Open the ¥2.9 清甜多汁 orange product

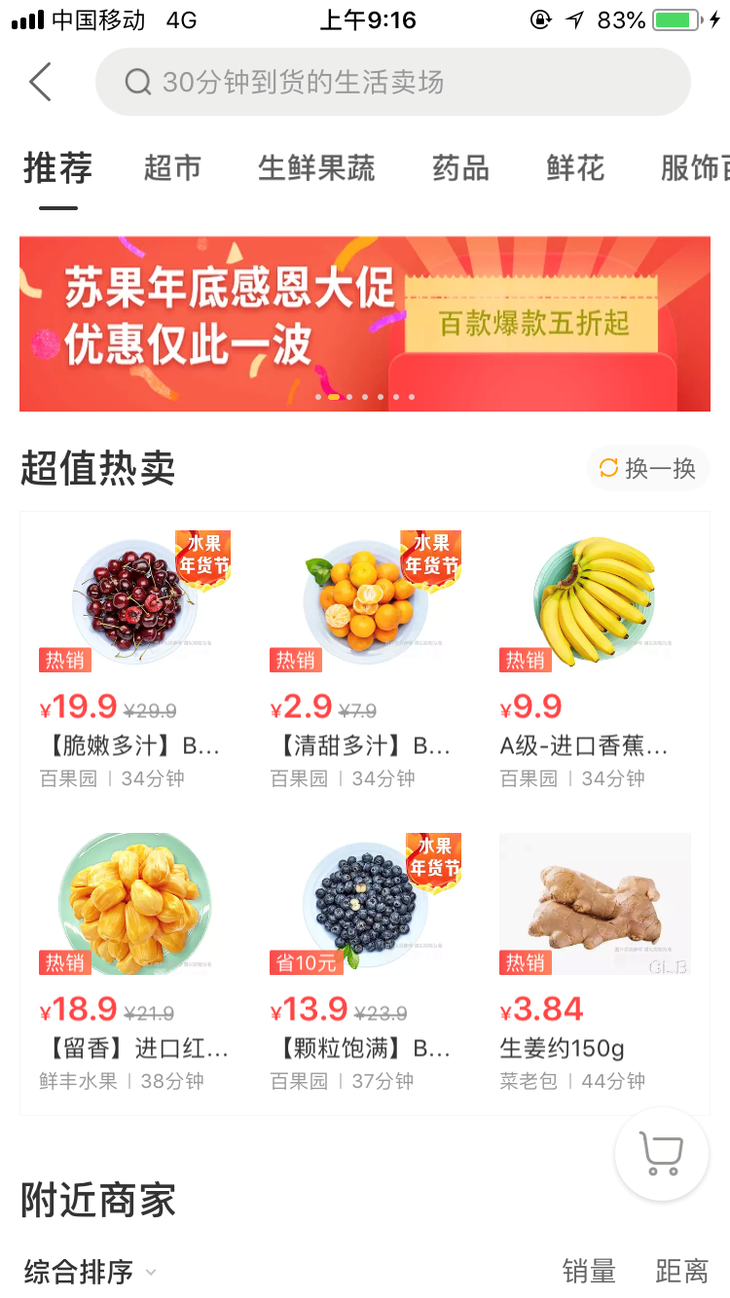point(365,660)
